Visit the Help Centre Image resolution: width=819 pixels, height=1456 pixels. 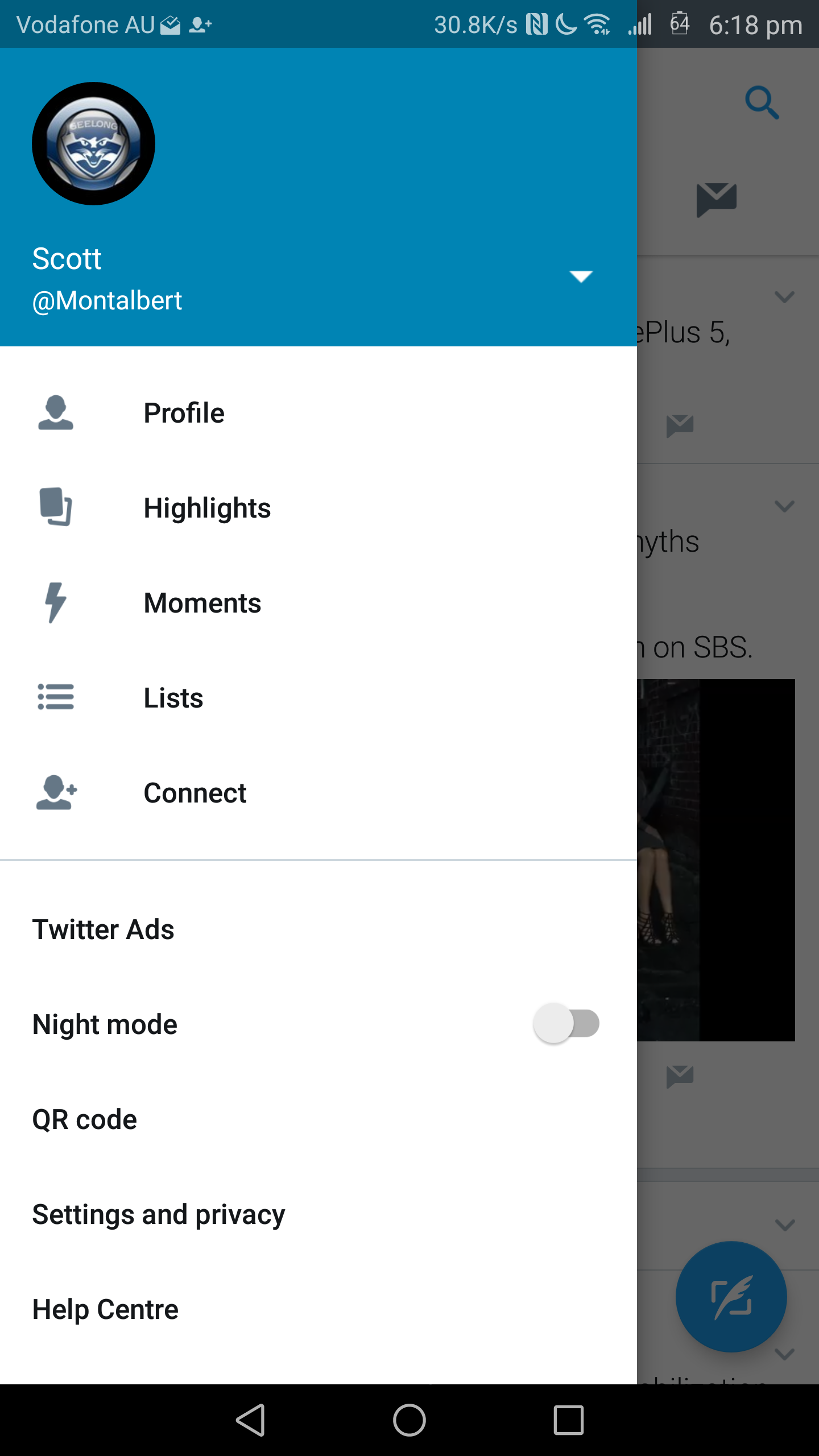coord(318,1309)
